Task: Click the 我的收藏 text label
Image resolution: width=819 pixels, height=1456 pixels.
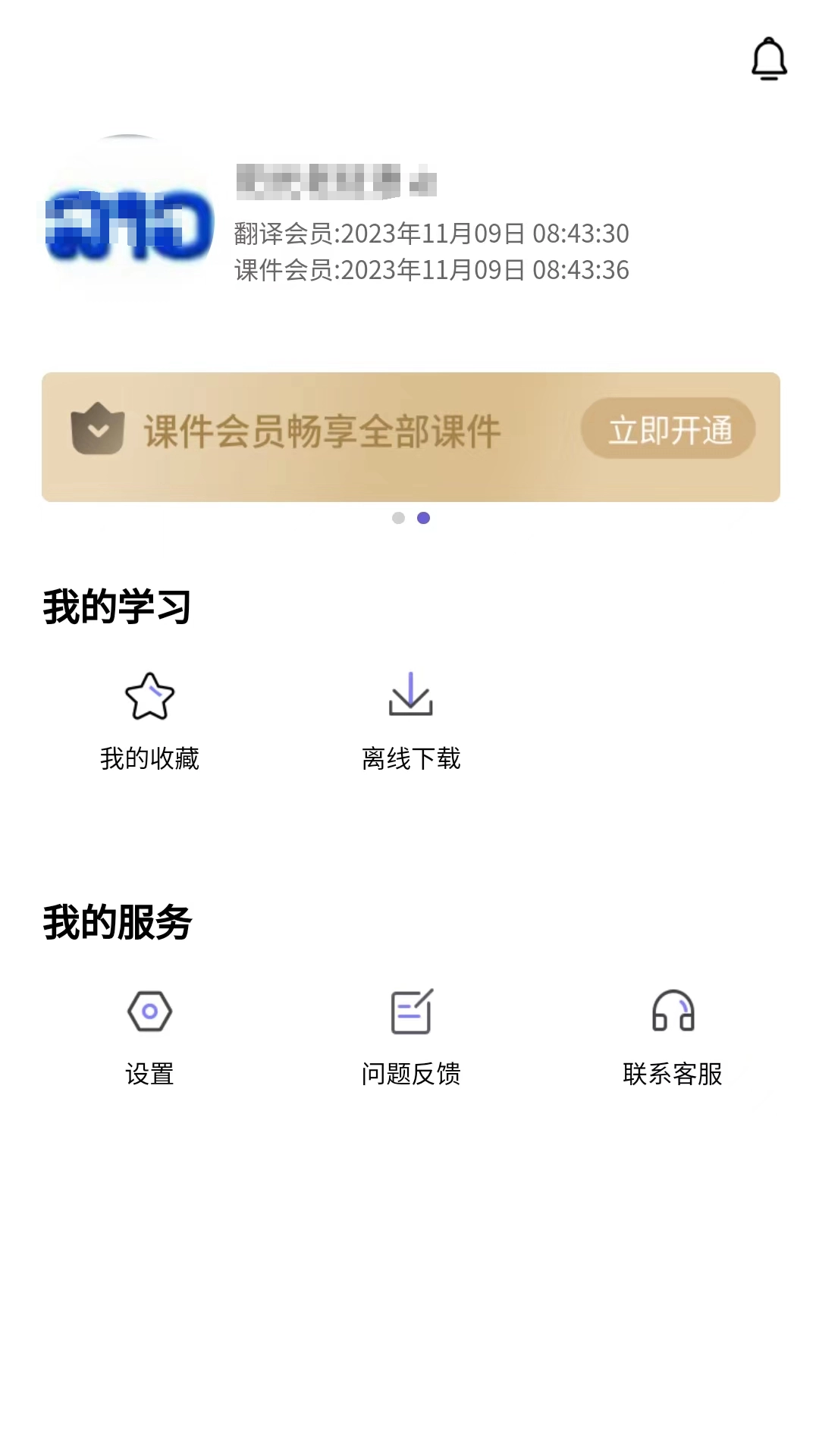Action: coord(151,758)
